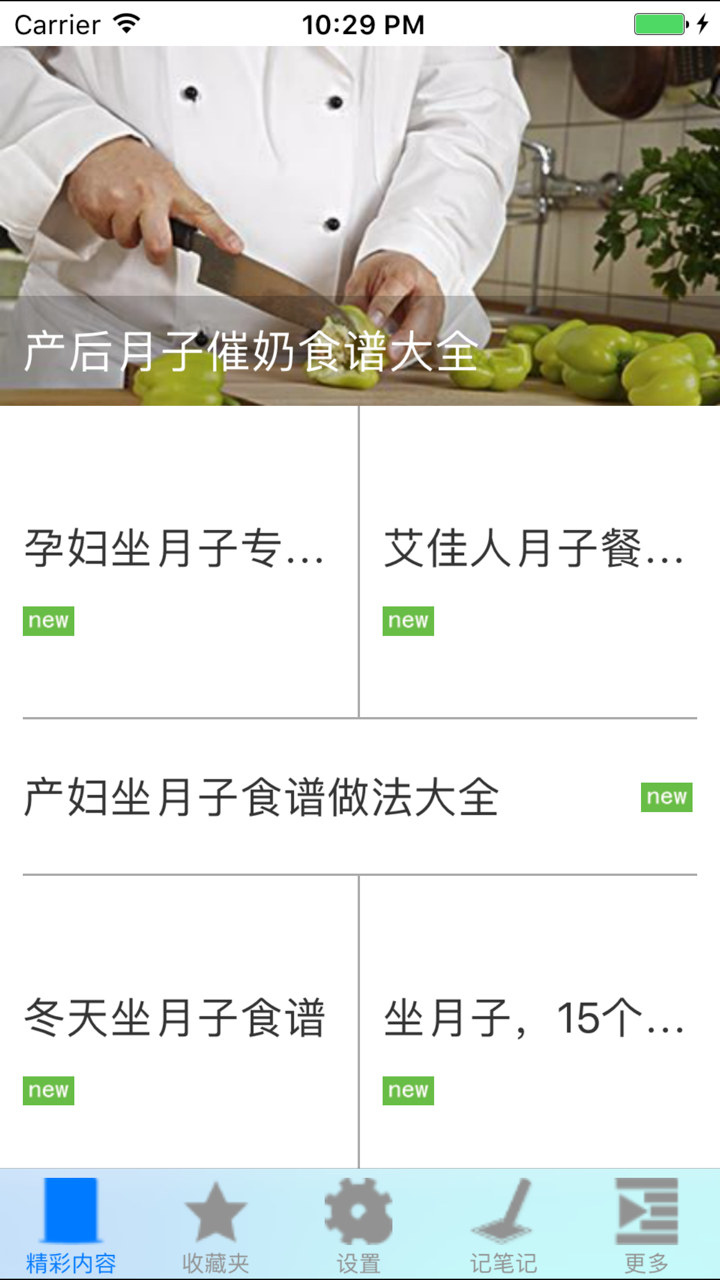Click the new badge under 孕妇坐月子专
Viewport: 720px width, 1280px height.
tap(47, 620)
